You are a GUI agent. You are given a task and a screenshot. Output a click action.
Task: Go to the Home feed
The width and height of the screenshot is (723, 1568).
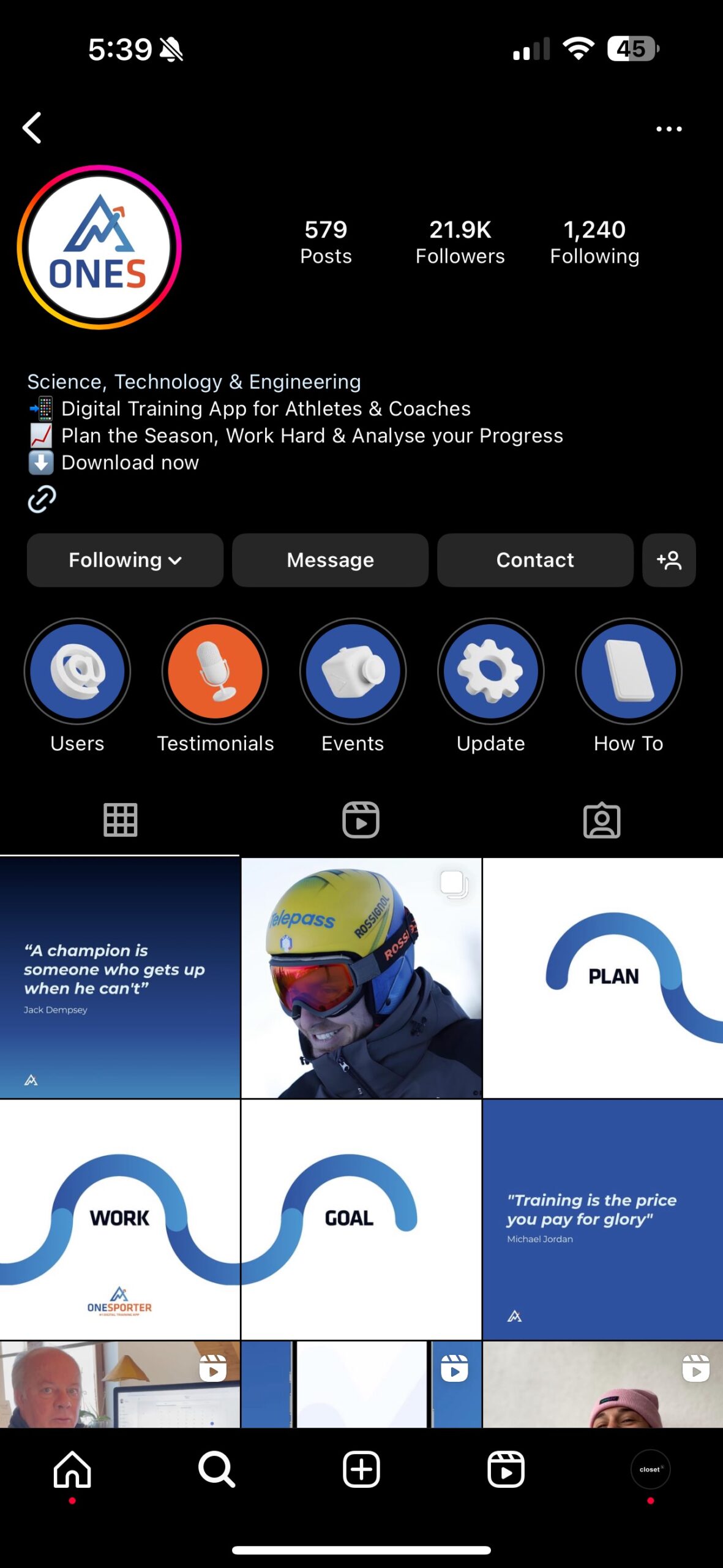[72, 1469]
